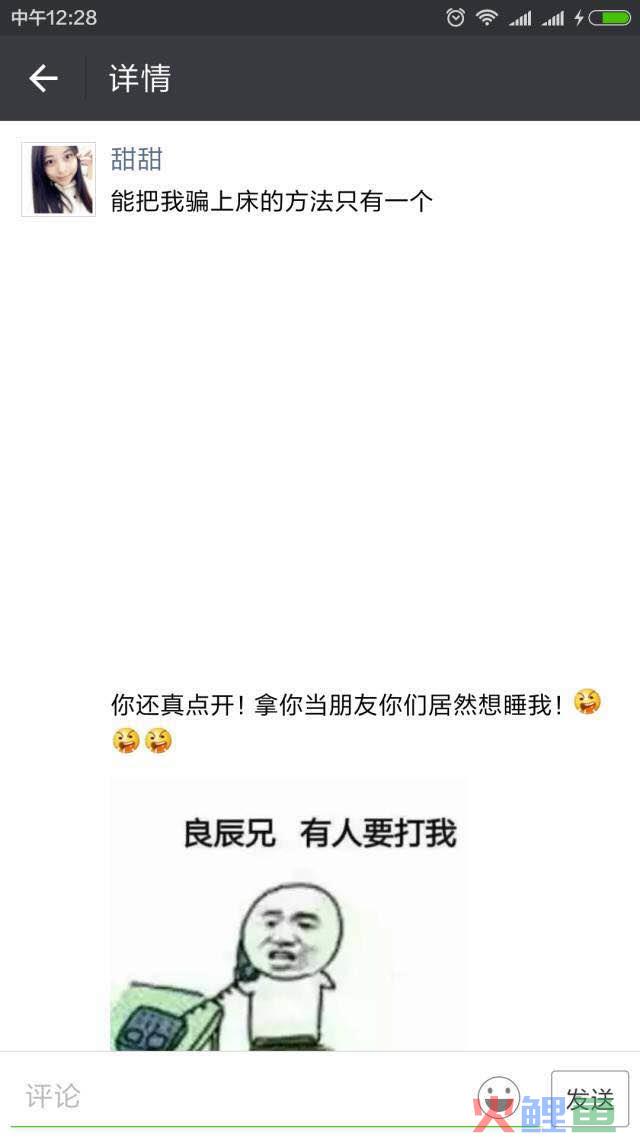
Task: Send the comment with 发送
Action: click(x=590, y=1098)
